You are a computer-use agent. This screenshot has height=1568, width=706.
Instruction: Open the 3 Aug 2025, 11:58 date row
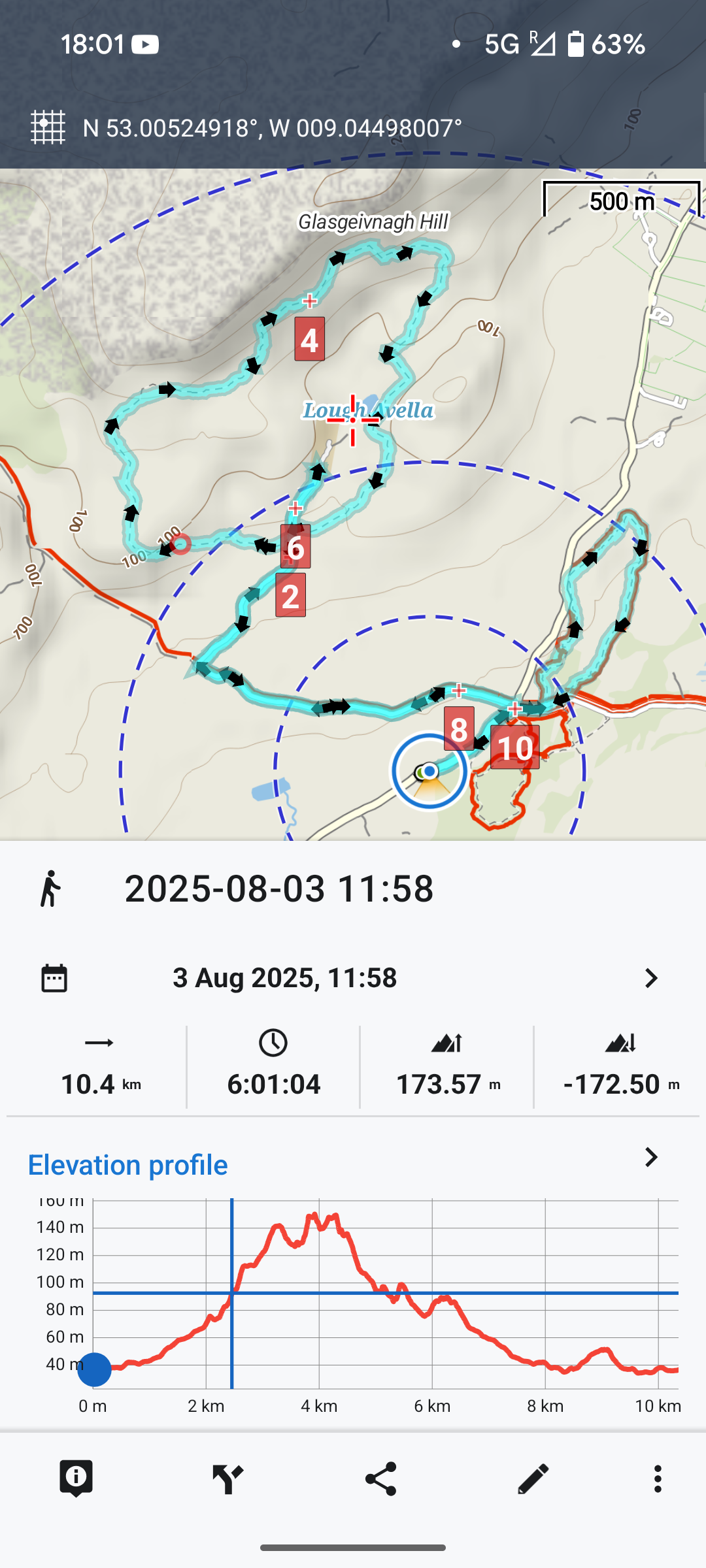click(352, 978)
